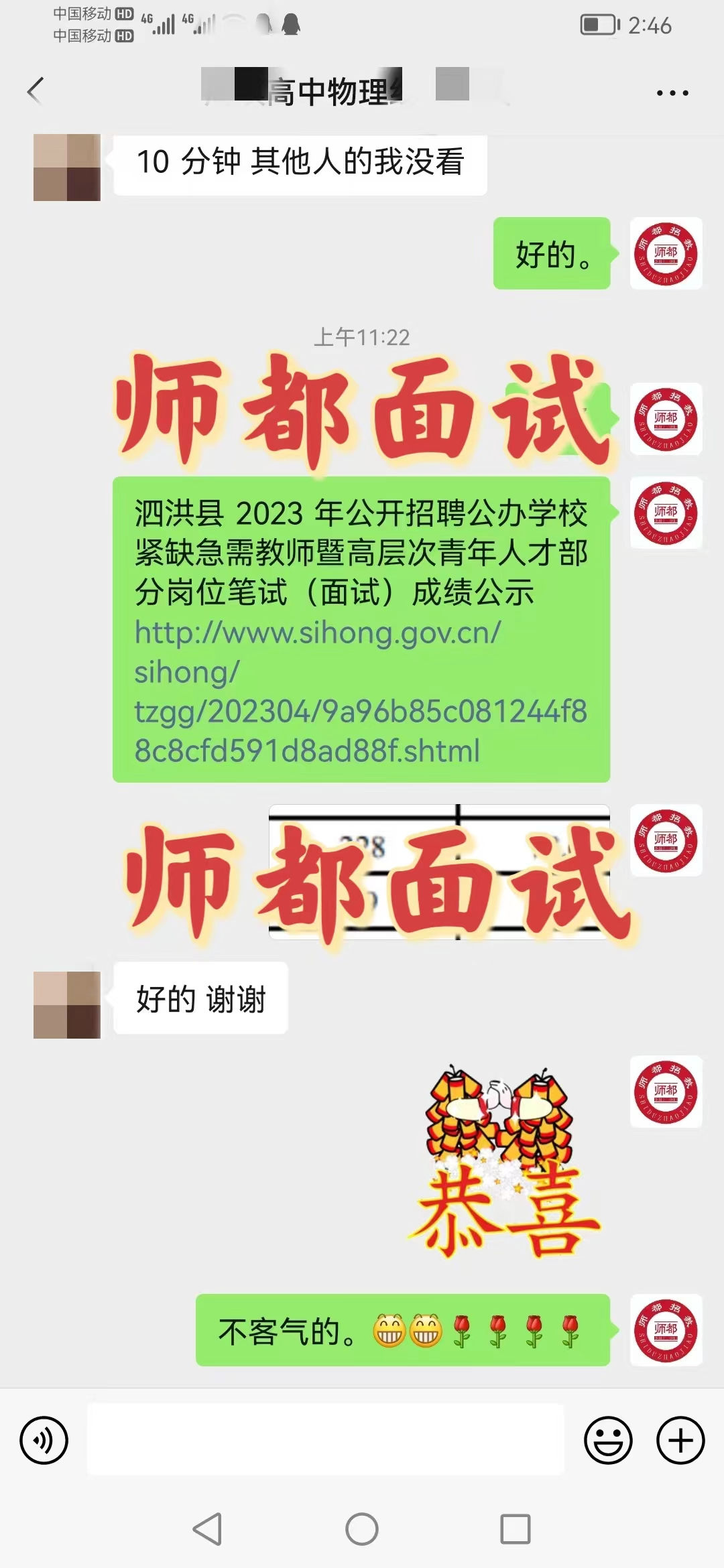Tap system home button
The image size is (724, 1568).
(362, 1529)
